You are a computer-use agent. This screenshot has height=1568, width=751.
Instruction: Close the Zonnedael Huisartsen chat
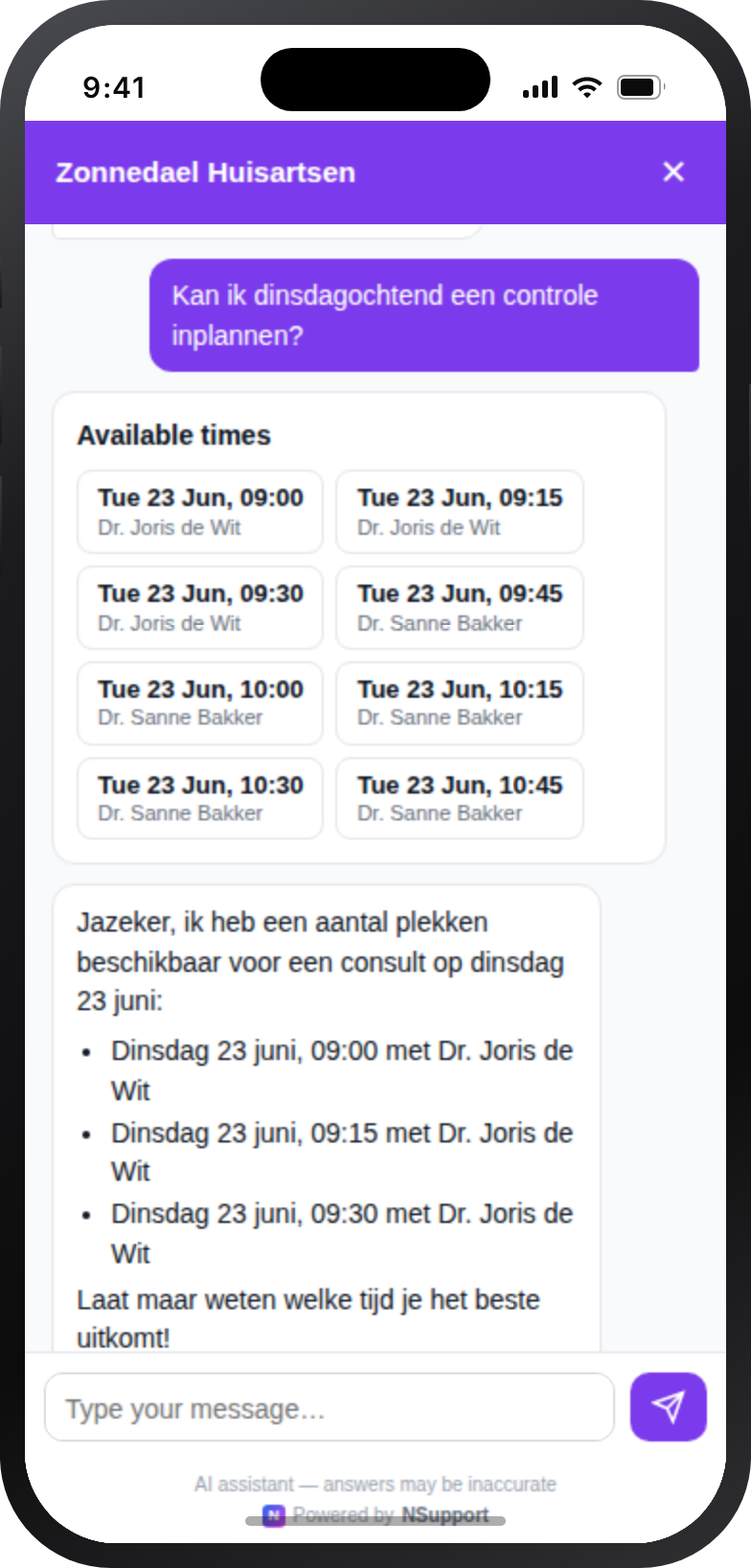(673, 172)
